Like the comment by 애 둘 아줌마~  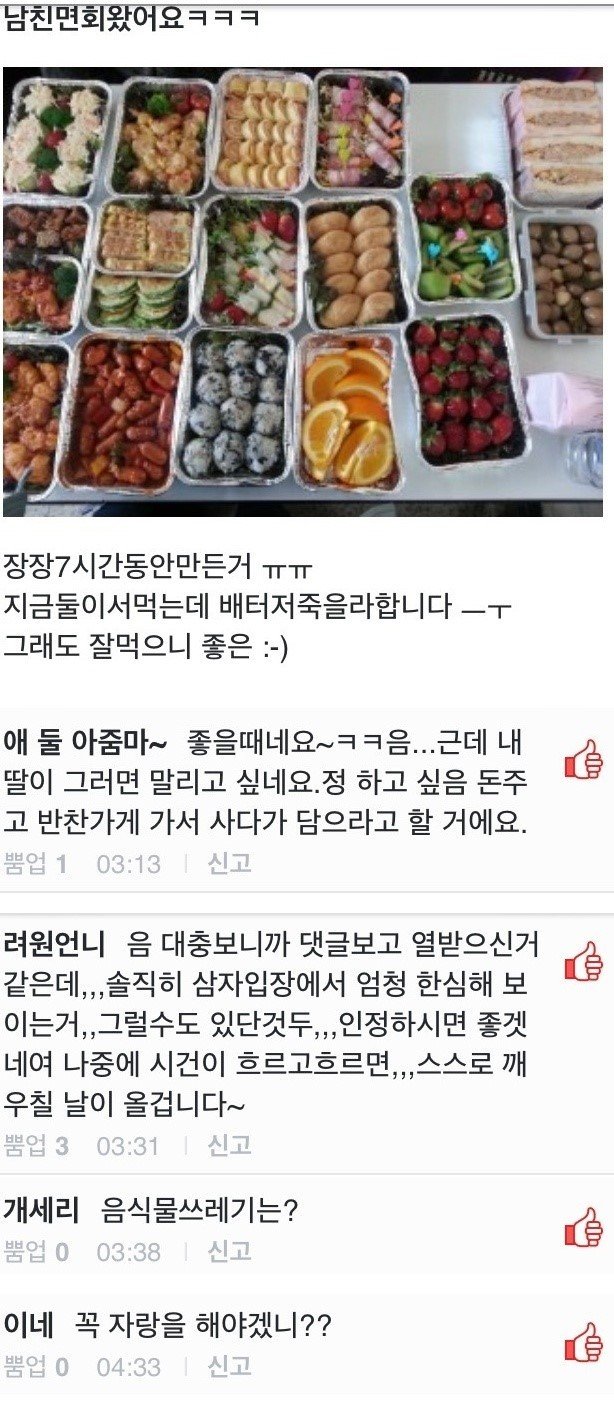584,761
